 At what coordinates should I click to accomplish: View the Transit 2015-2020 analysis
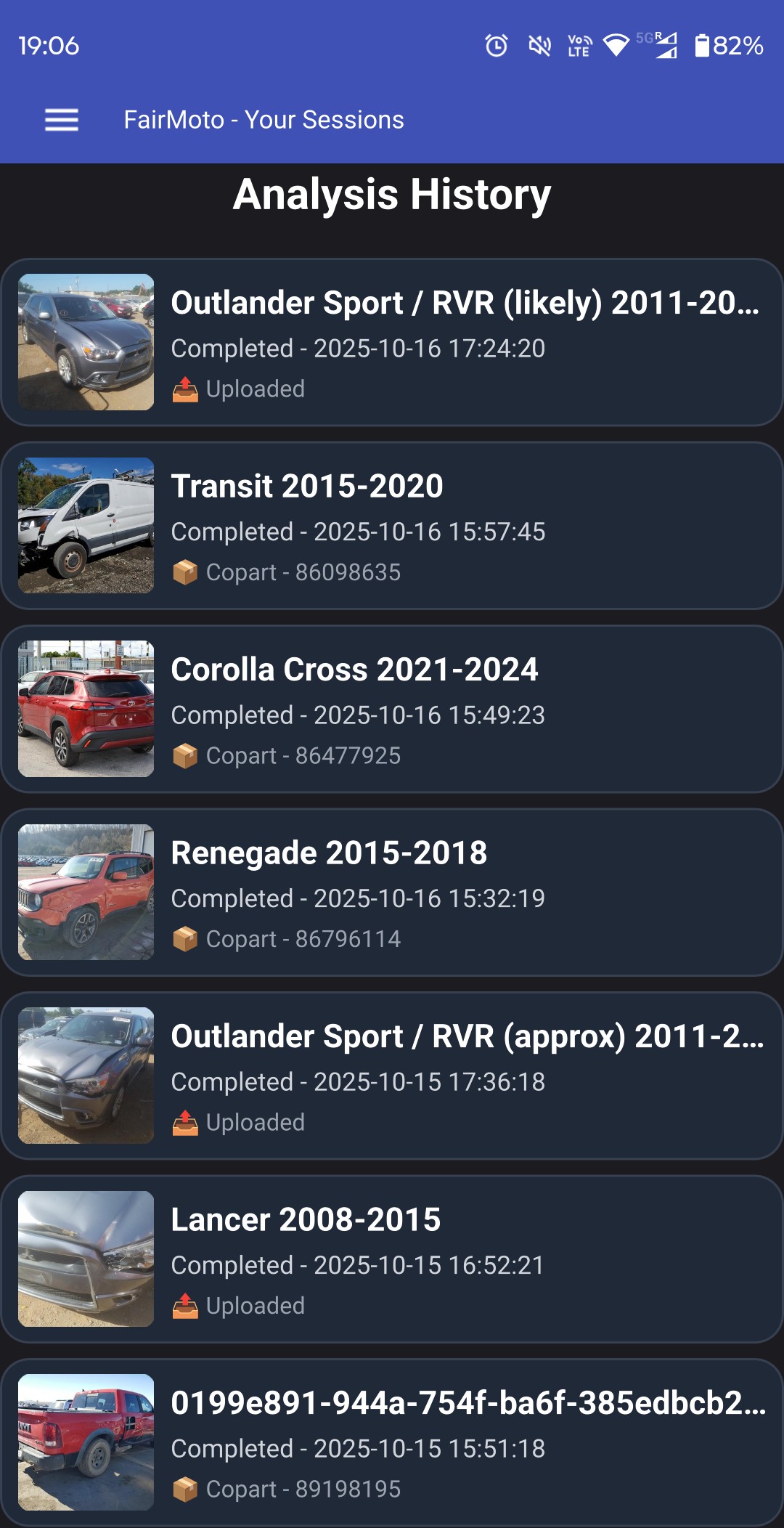[392, 525]
